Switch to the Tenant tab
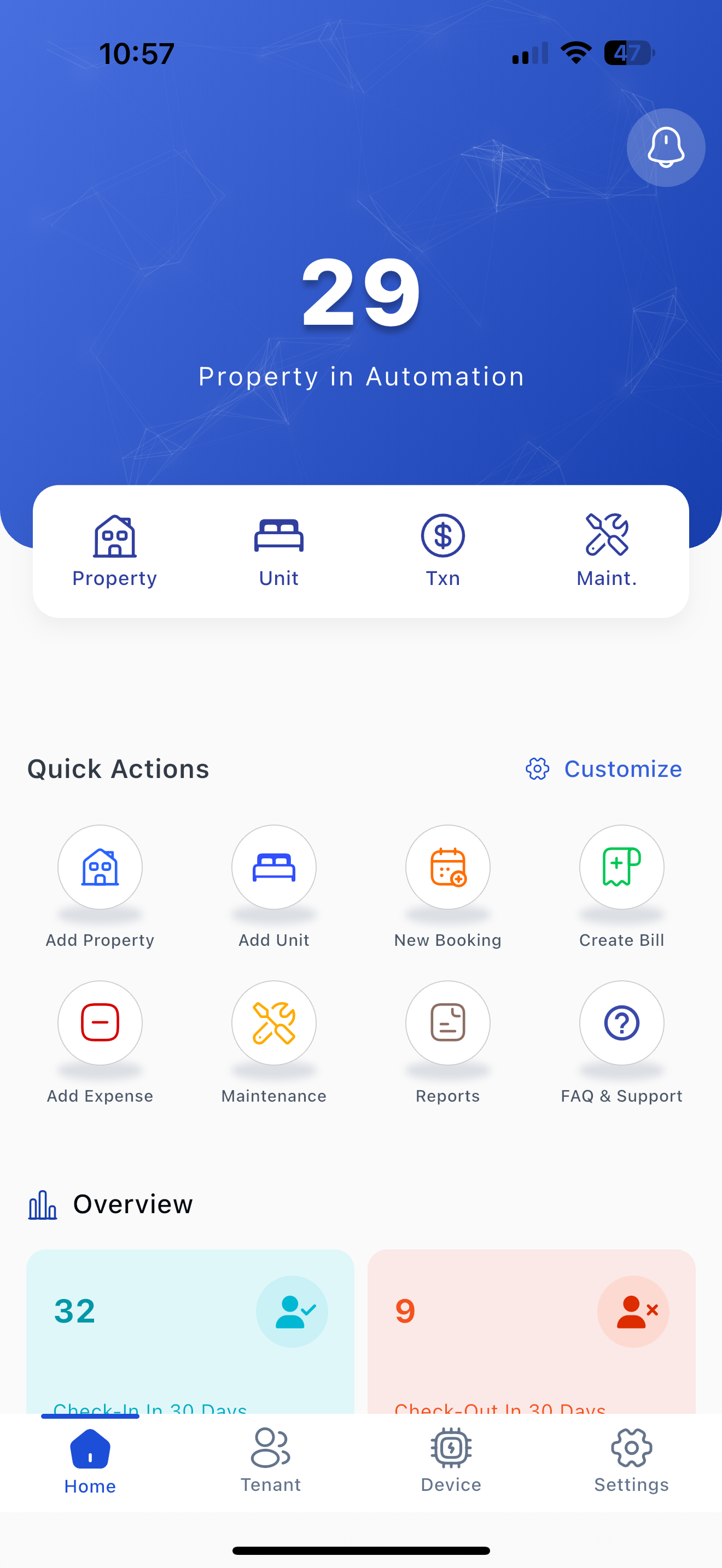Viewport: 722px width, 1568px height. pyautogui.click(x=270, y=1460)
